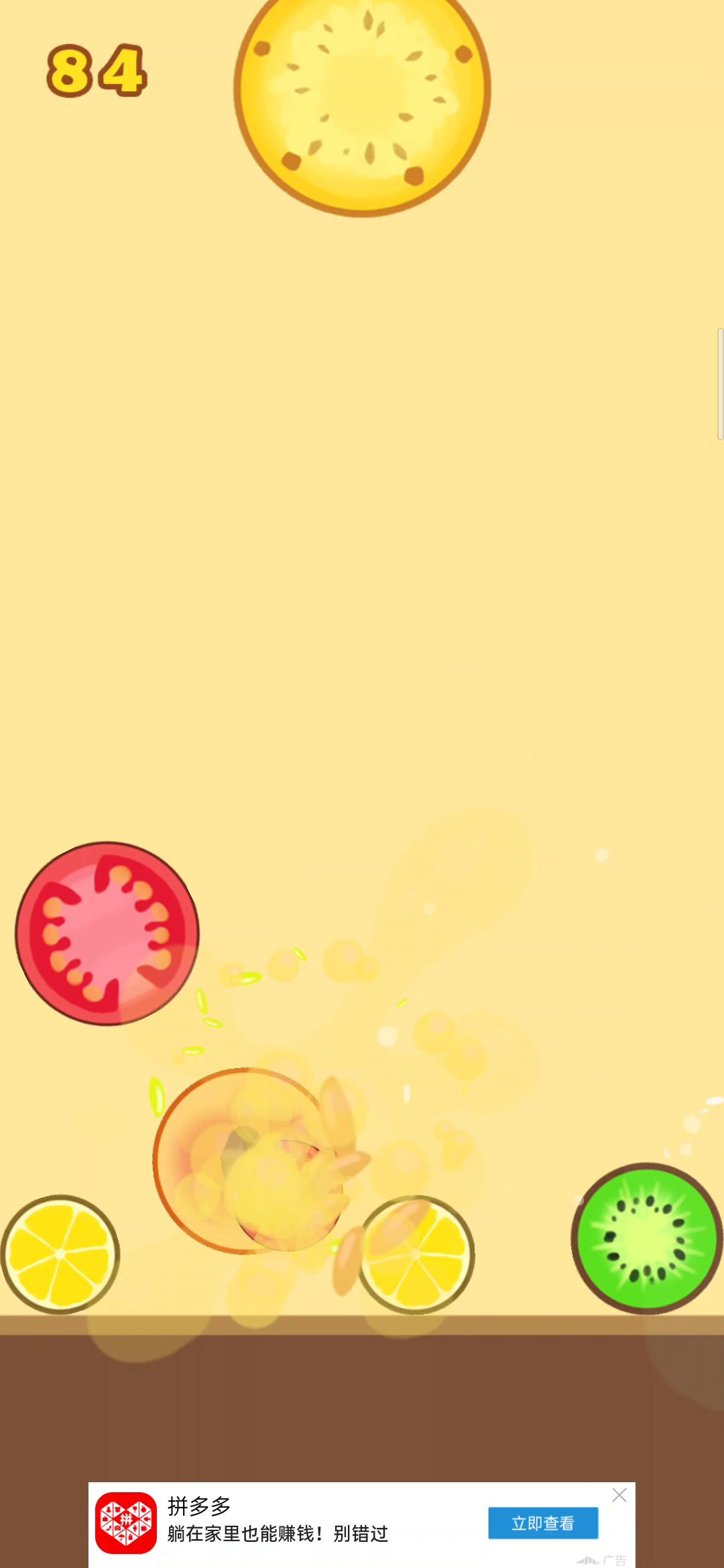Close the 拼多多 ad banner
Image resolution: width=724 pixels, height=1568 pixels.
[619, 1495]
